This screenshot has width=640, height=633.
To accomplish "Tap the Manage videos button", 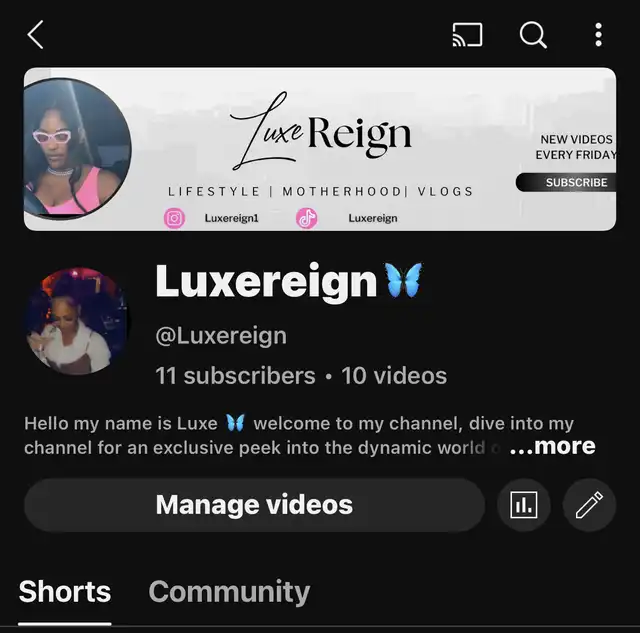I will pyautogui.click(x=254, y=505).
